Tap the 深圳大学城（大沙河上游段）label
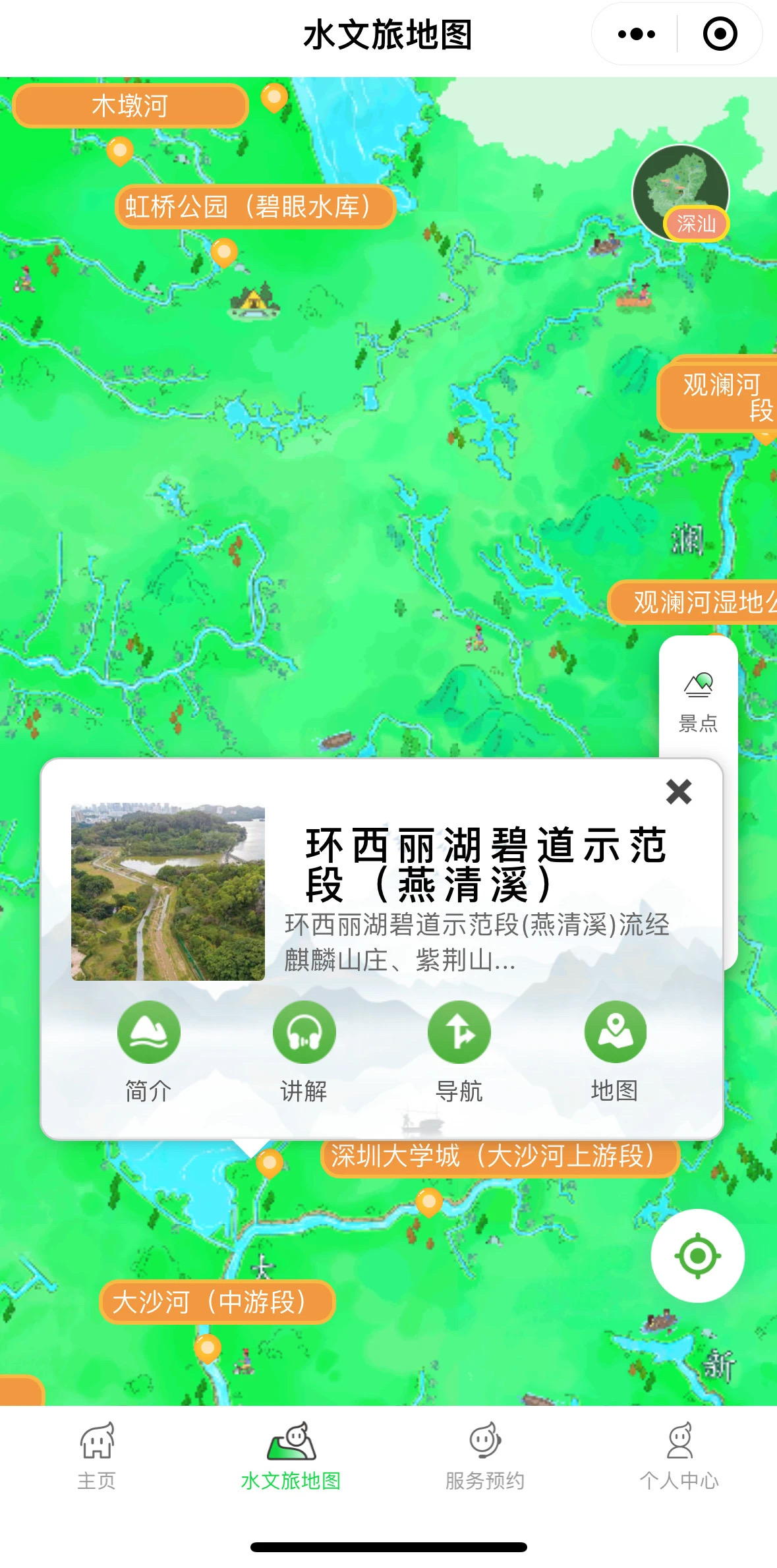Viewport: 777px width, 1568px height. tap(500, 1156)
